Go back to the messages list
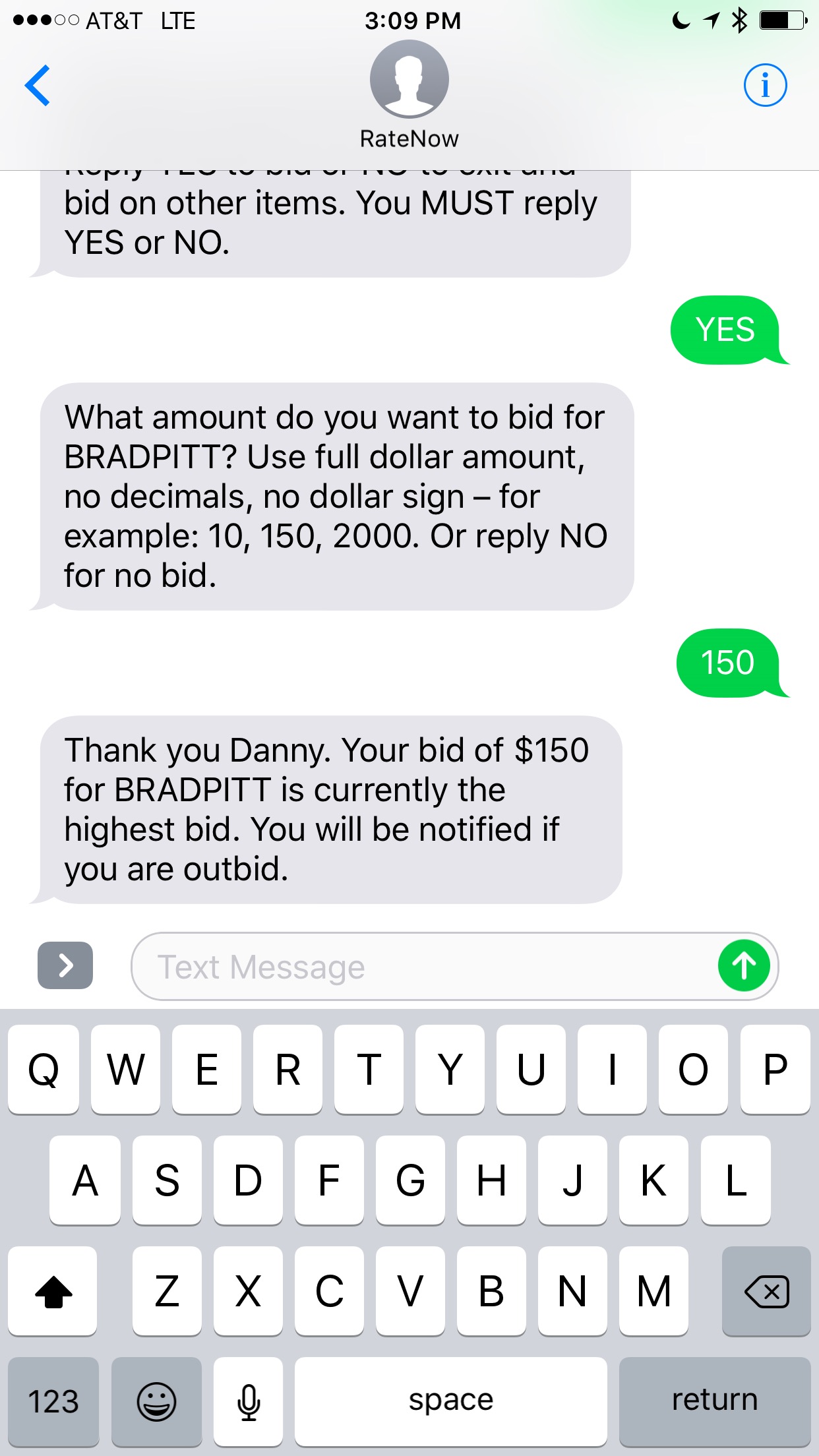Screen dimensions: 819x1456 (x=38, y=85)
